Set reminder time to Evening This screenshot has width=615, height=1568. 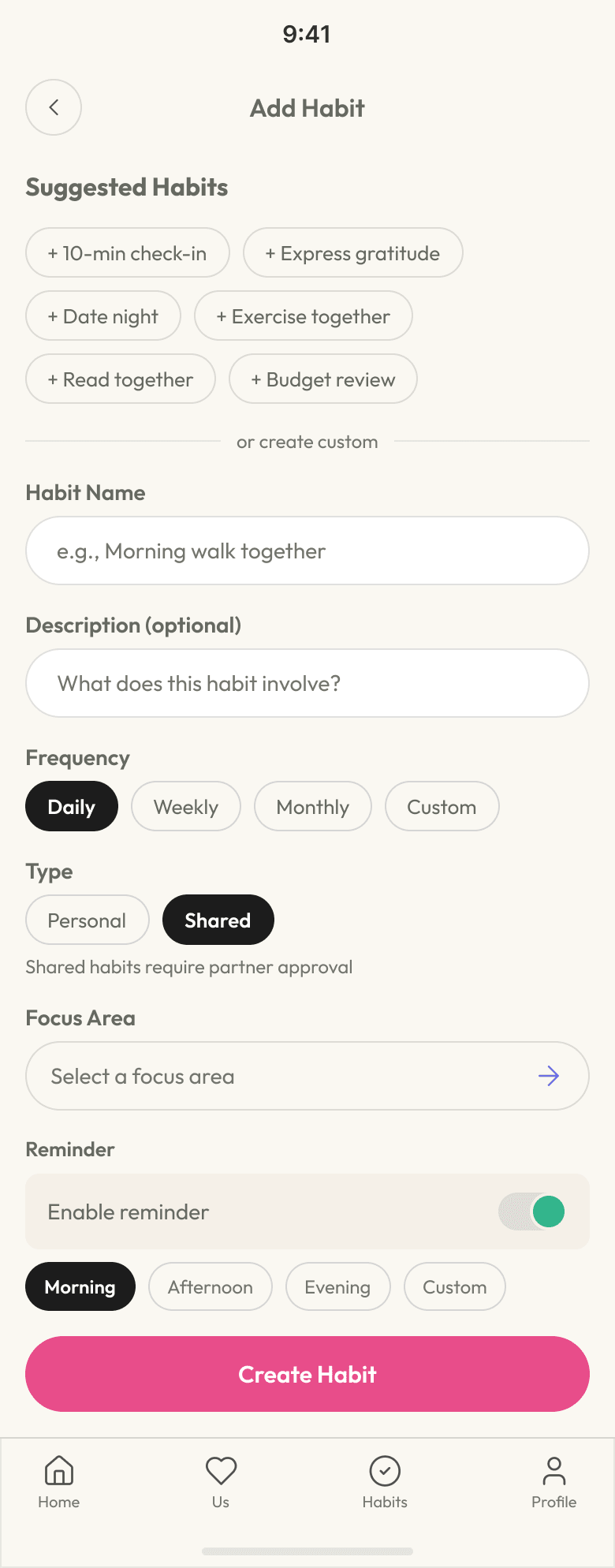(337, 1287)
